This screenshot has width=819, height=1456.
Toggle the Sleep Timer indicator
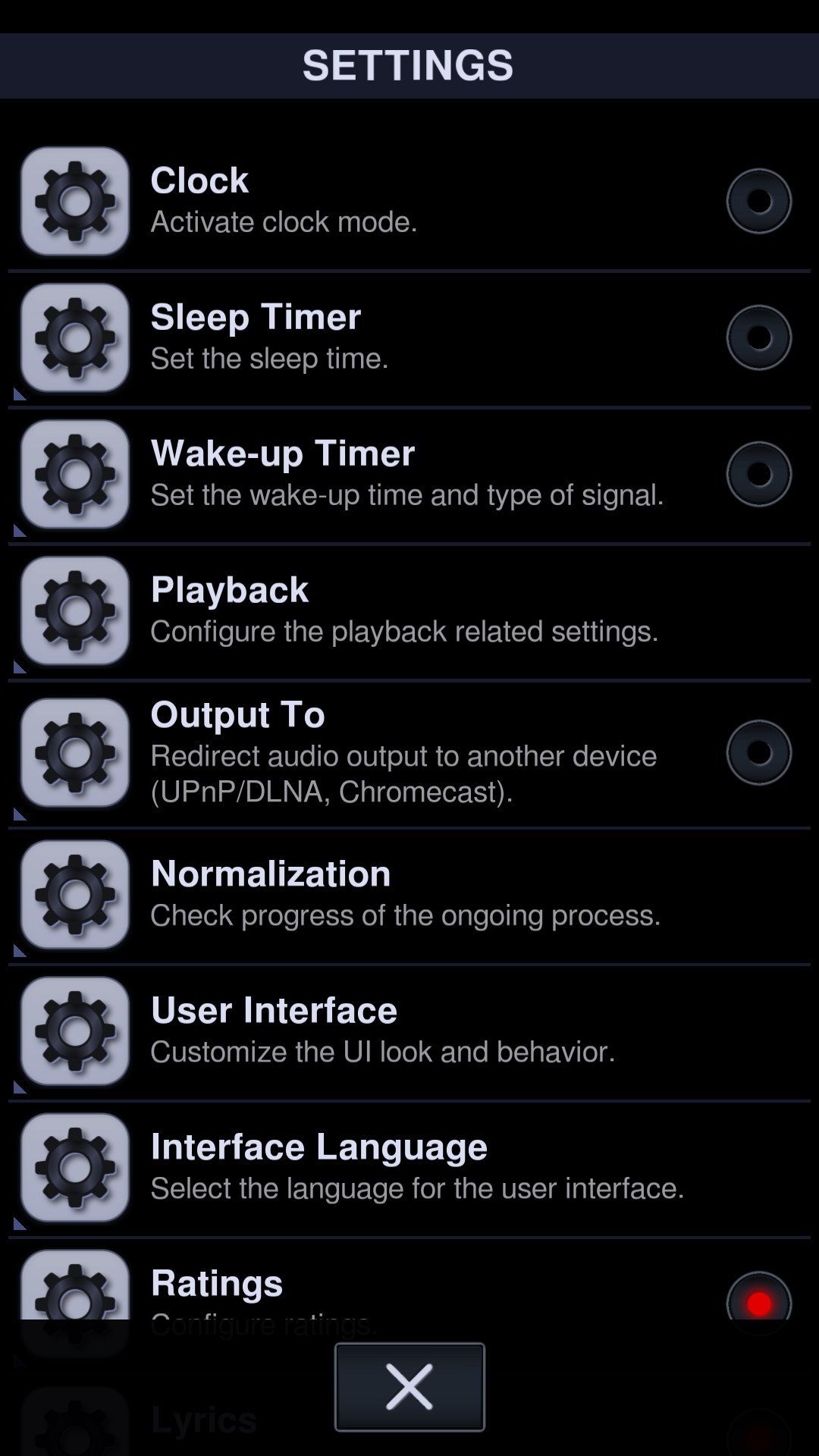point(758,337)
